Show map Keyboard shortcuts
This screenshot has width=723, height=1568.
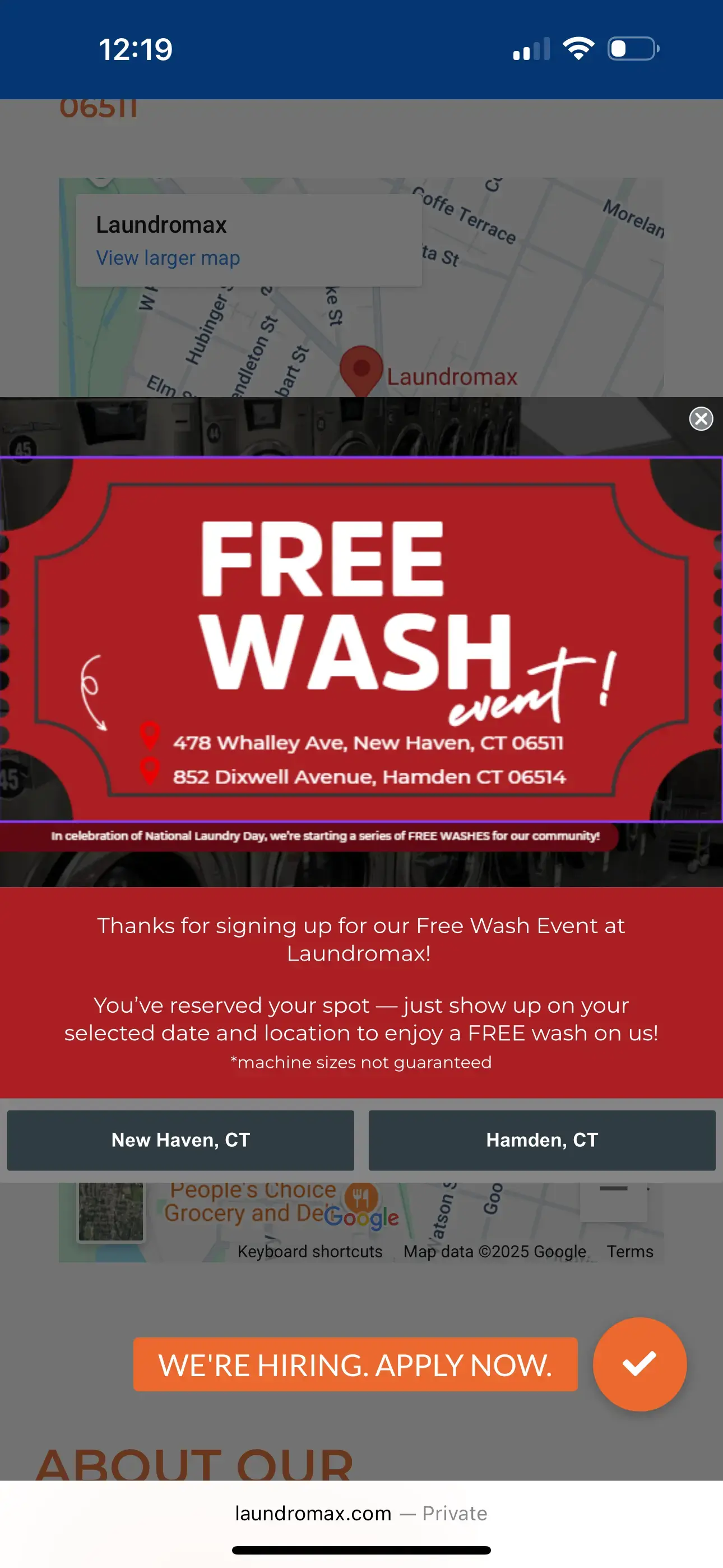pyautogui.click(x=310, y=1252)
